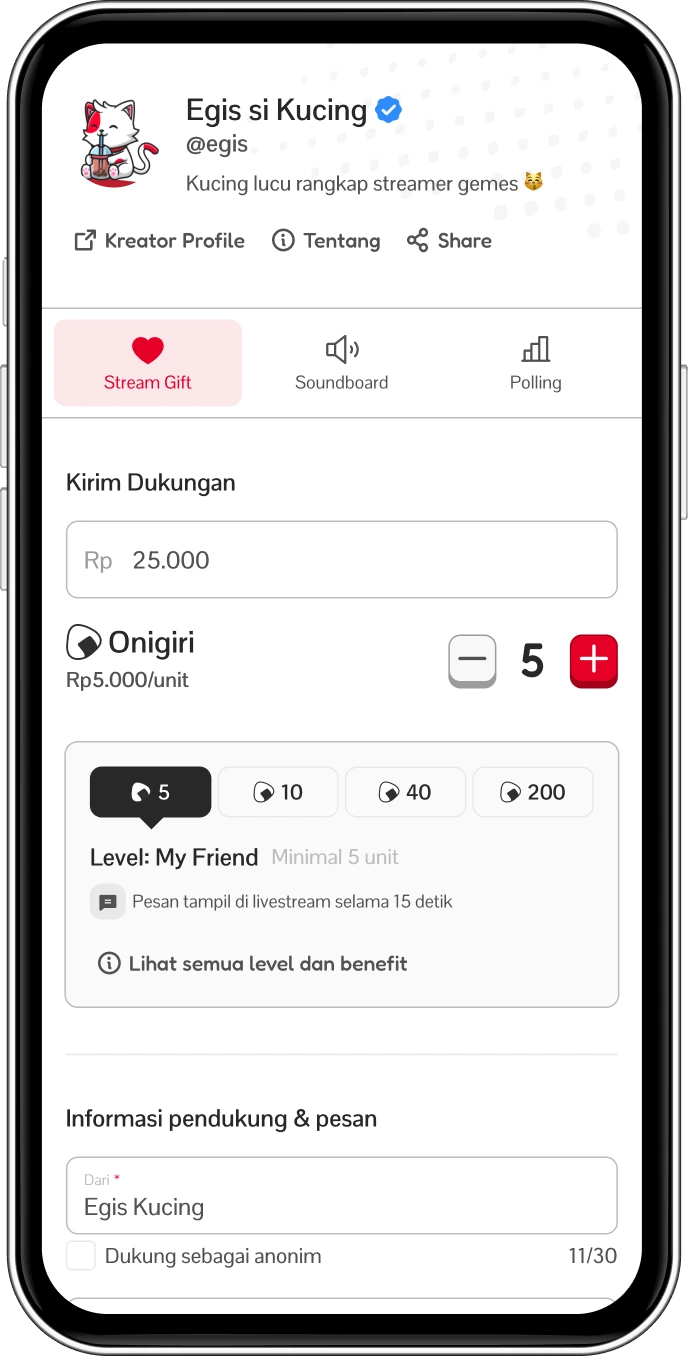View all levels via Lihat semua level dan benefit
This screenshot has height=1356, width=688.
[x=253, y=964]
